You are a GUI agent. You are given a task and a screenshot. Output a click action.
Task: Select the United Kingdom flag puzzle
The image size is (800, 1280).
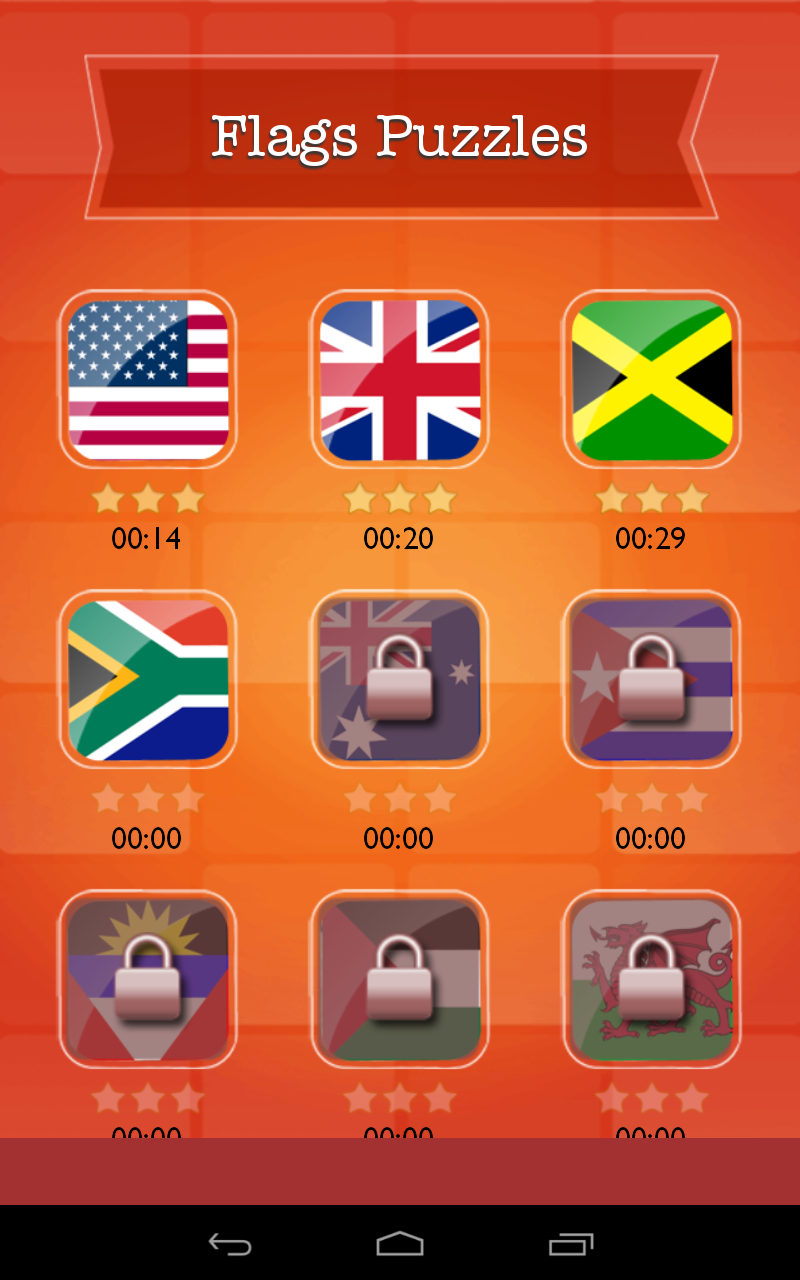click(400, 380)
